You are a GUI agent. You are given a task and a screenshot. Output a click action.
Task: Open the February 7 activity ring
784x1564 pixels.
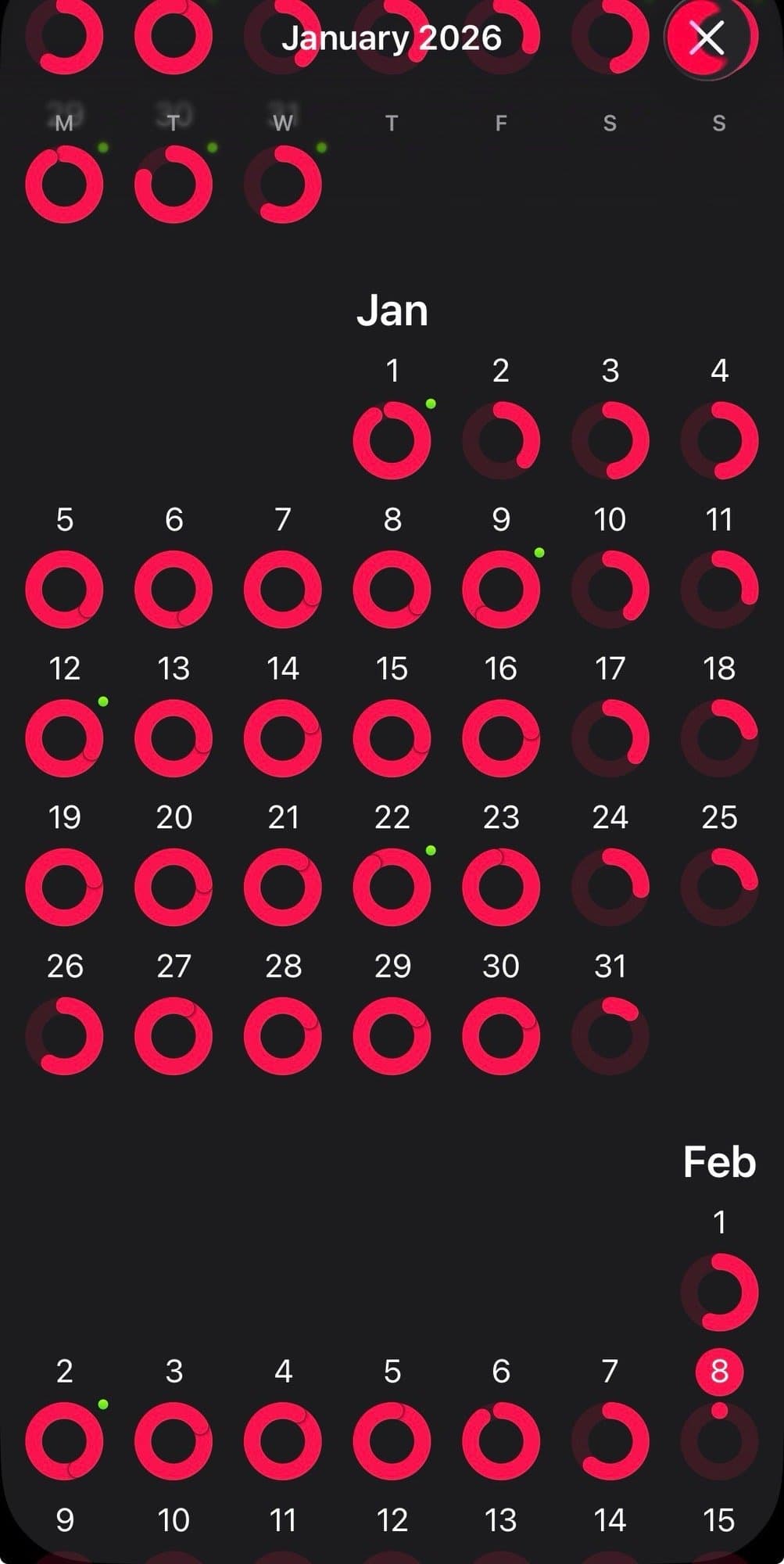click(x=610, y=1440)
